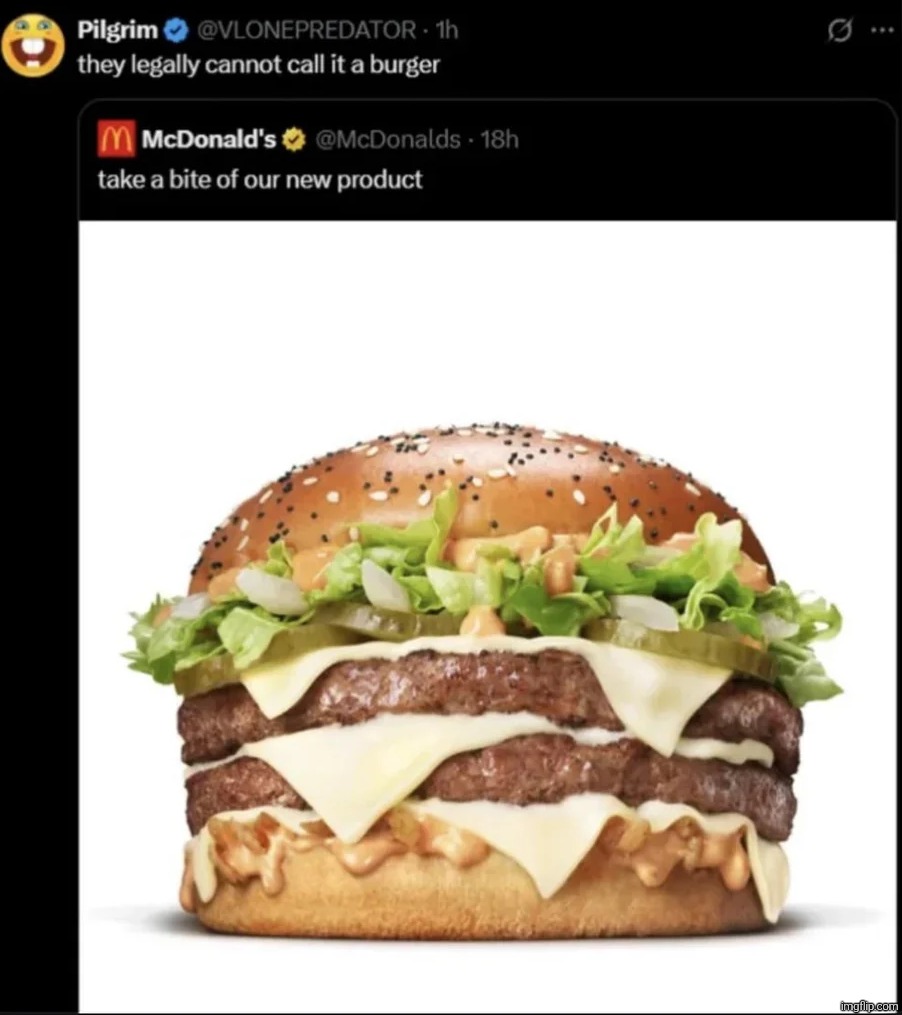This screenshot has width=902, height=1015.
Task: Open Pilgrim's profile avatar
Action: pos(32,46)
